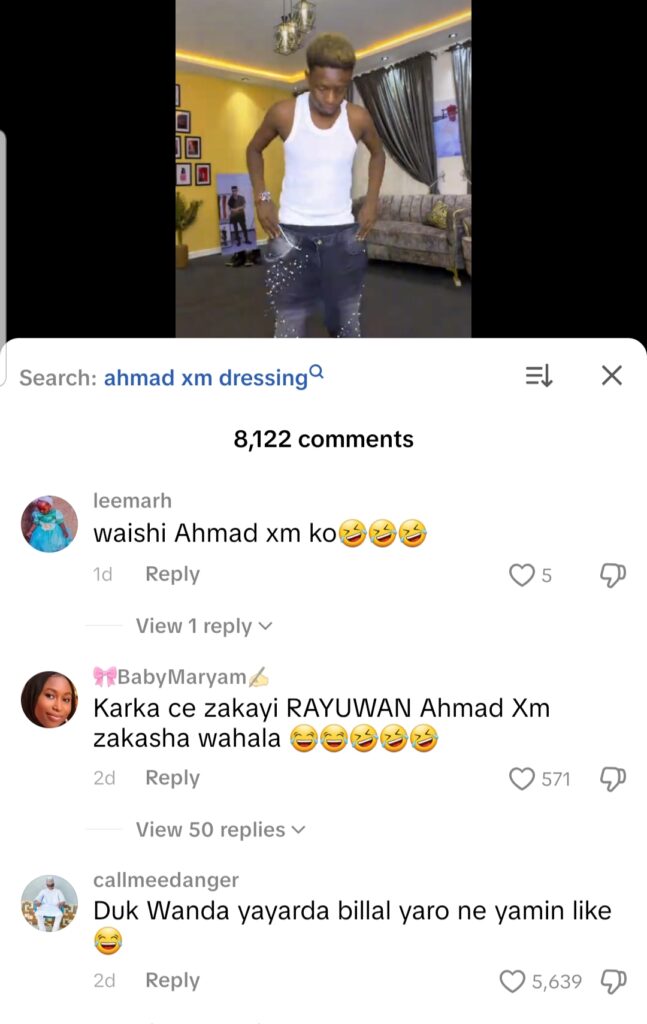Dislike leemarh's comment
Image resolution: width=647 pixels, height=1024 pixels.
pyautogui.click(x=612, y=575)
